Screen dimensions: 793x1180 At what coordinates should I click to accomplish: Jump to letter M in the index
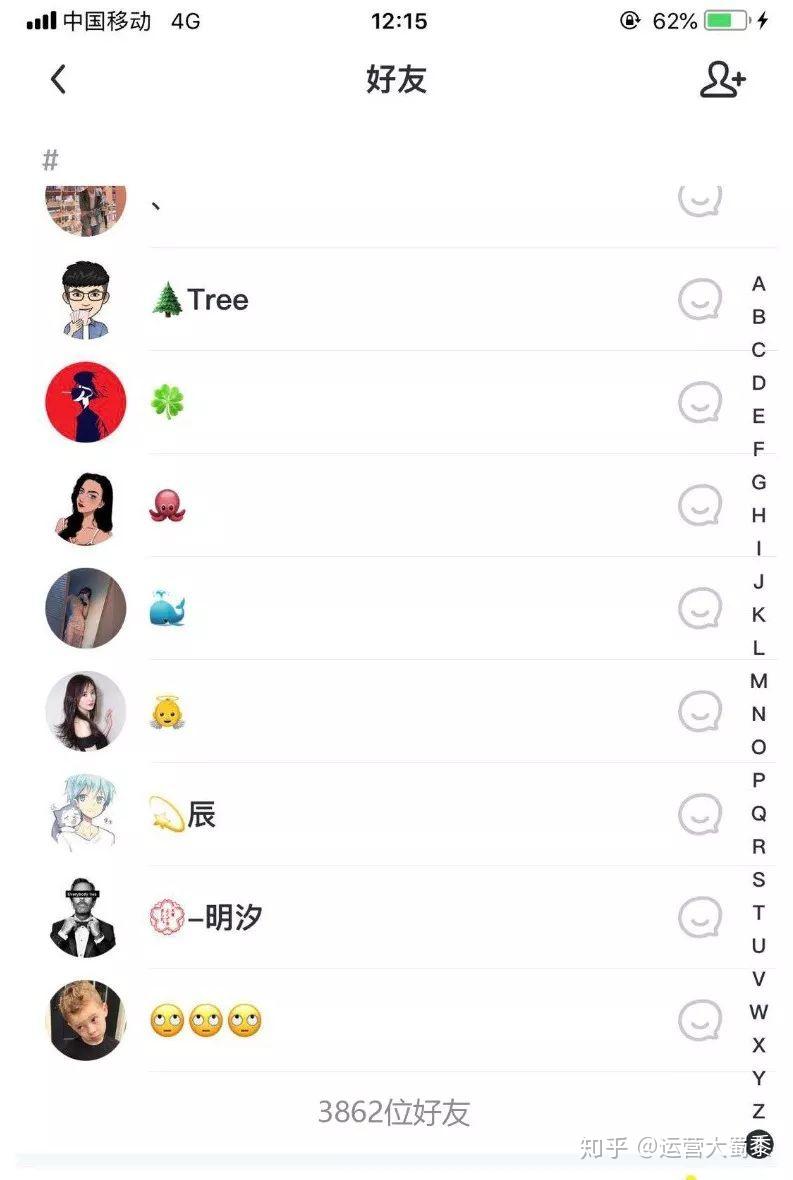(759, 681)
